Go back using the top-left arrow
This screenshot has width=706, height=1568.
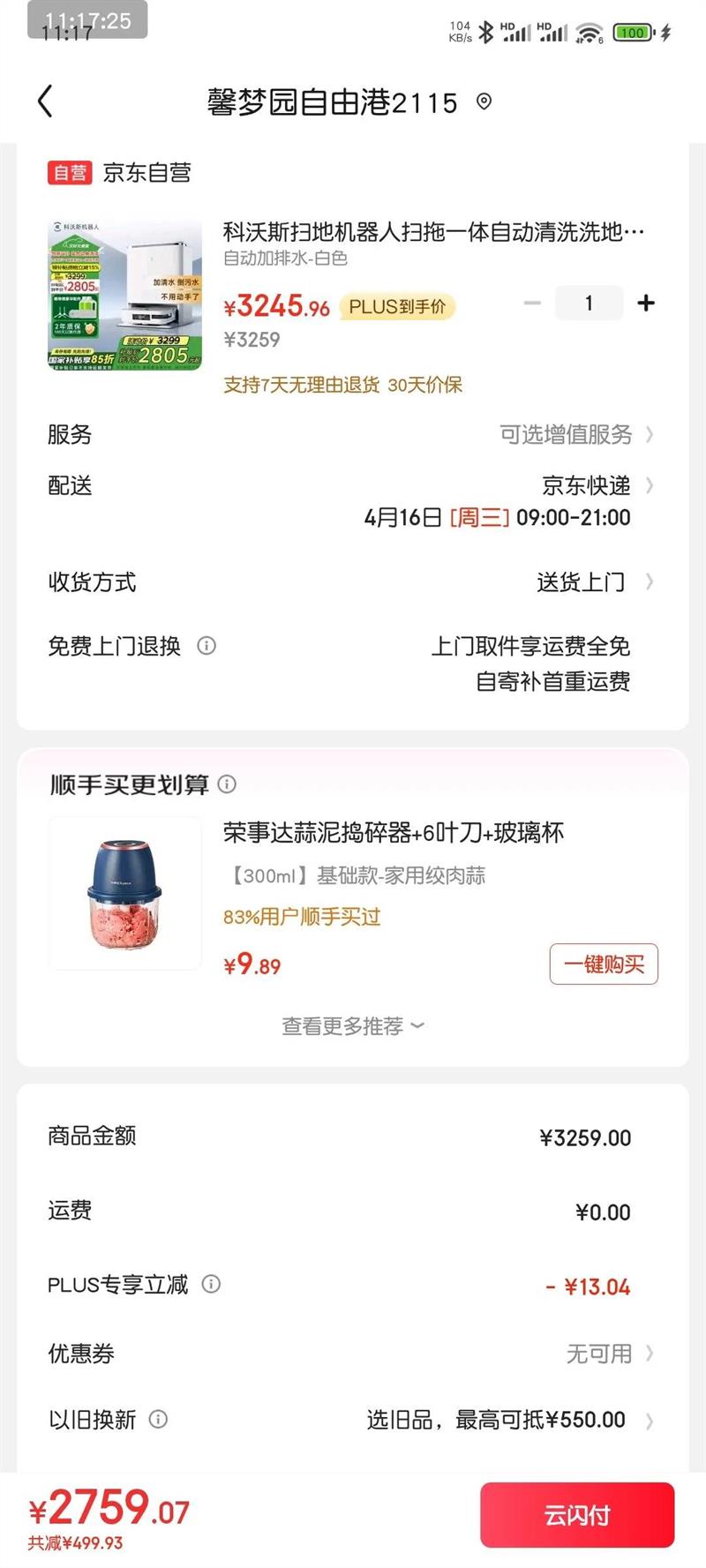46,101
